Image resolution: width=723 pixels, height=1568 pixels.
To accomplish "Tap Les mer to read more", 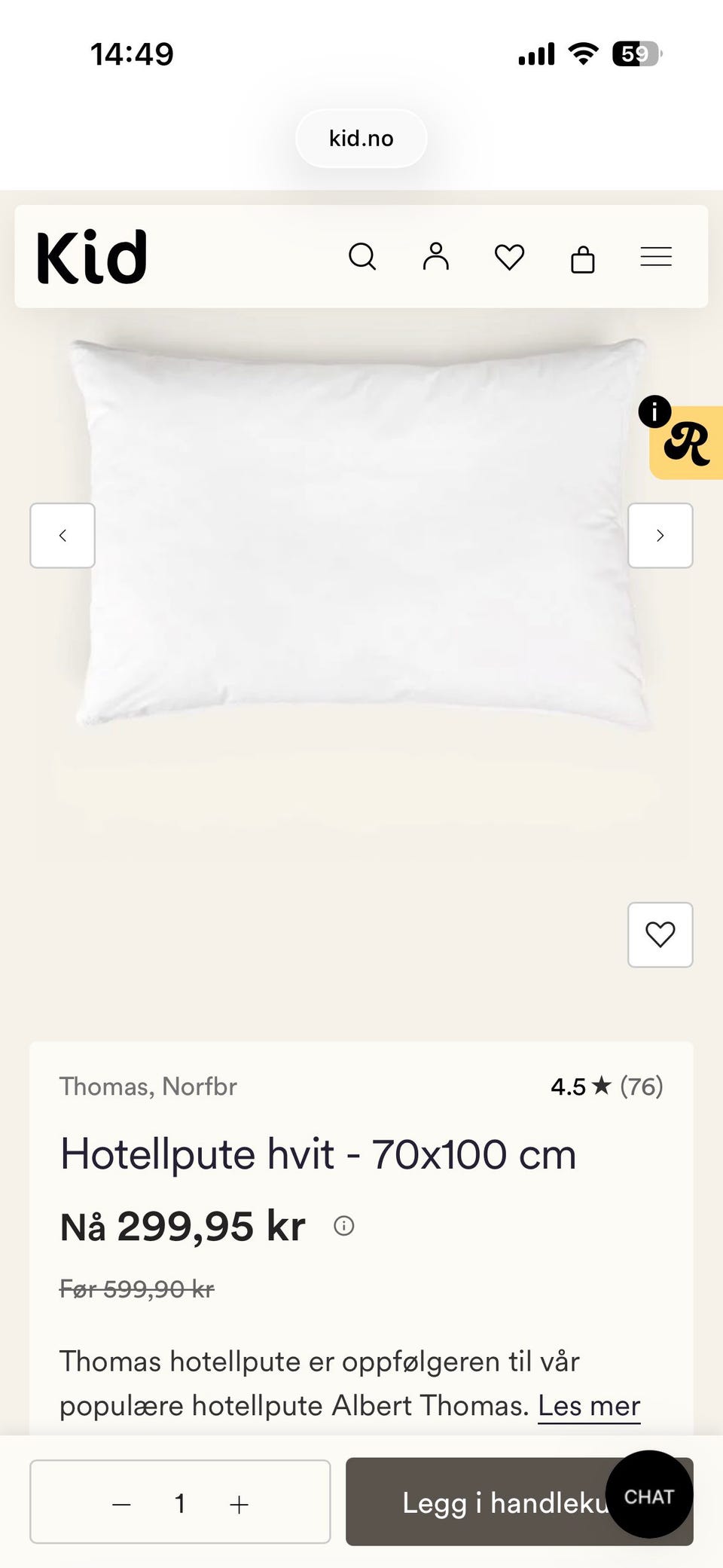I will pos(589,1406).
